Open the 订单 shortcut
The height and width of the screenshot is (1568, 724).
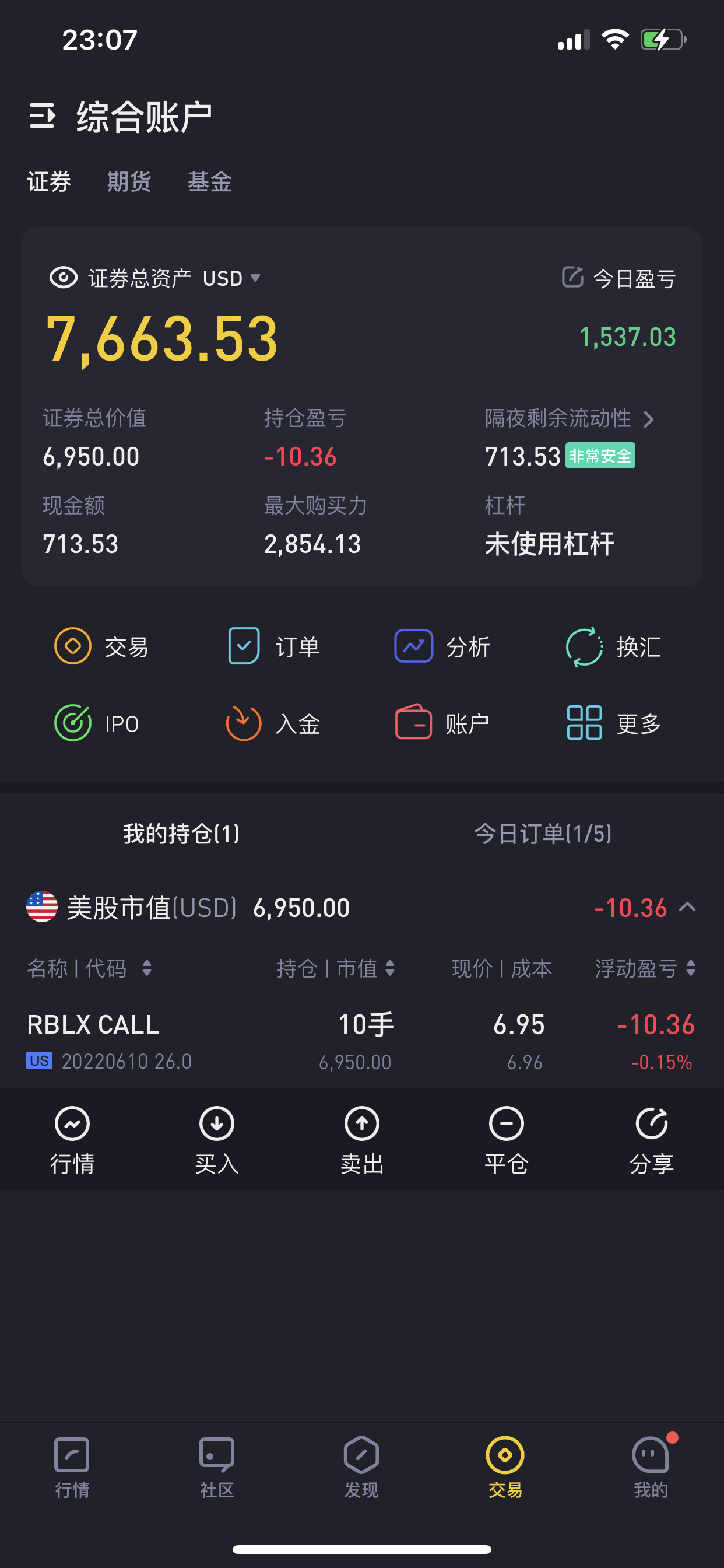pyautogui.click(x=274, y=646)
